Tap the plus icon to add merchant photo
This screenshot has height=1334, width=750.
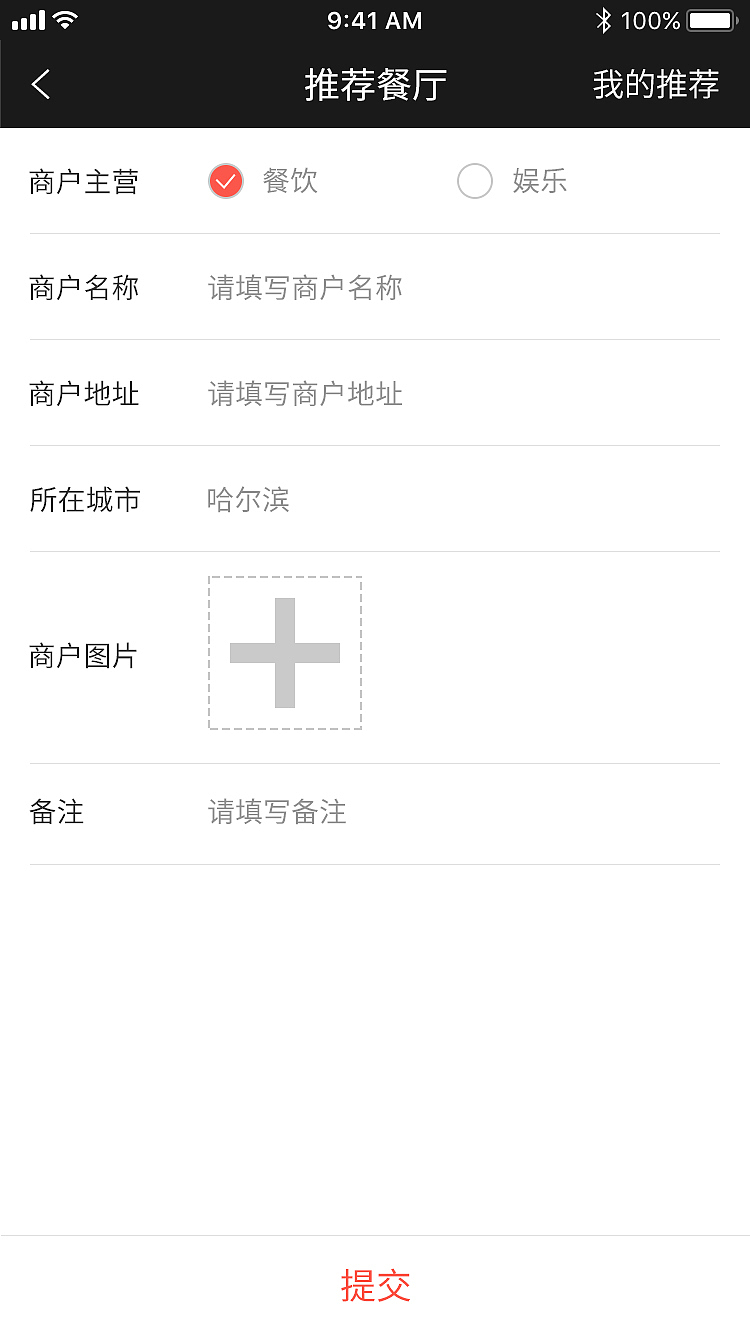284,654
